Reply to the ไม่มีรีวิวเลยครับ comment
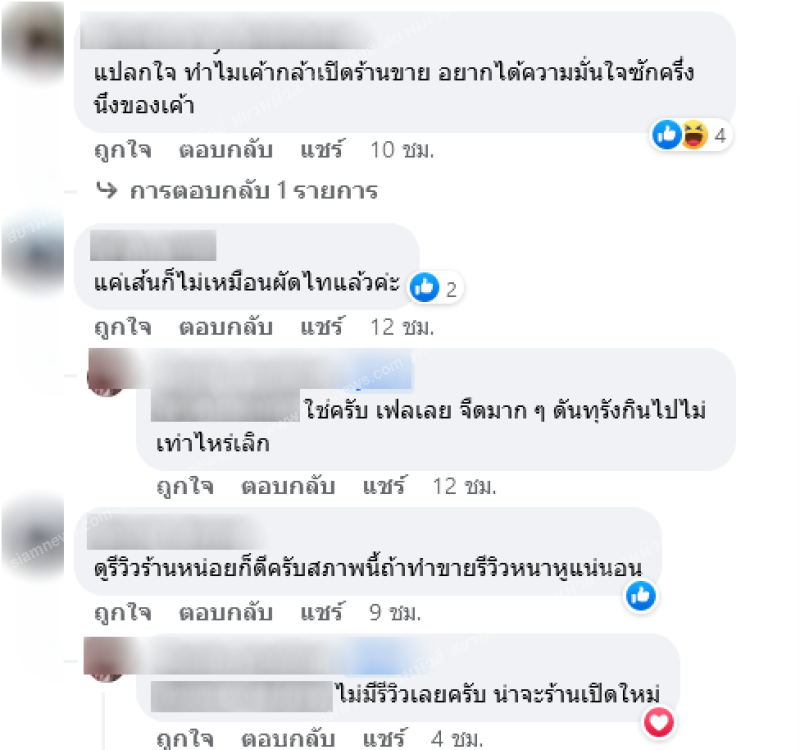Image resolution: width=800 pixels, height=750 pixels. coord(287,741)
